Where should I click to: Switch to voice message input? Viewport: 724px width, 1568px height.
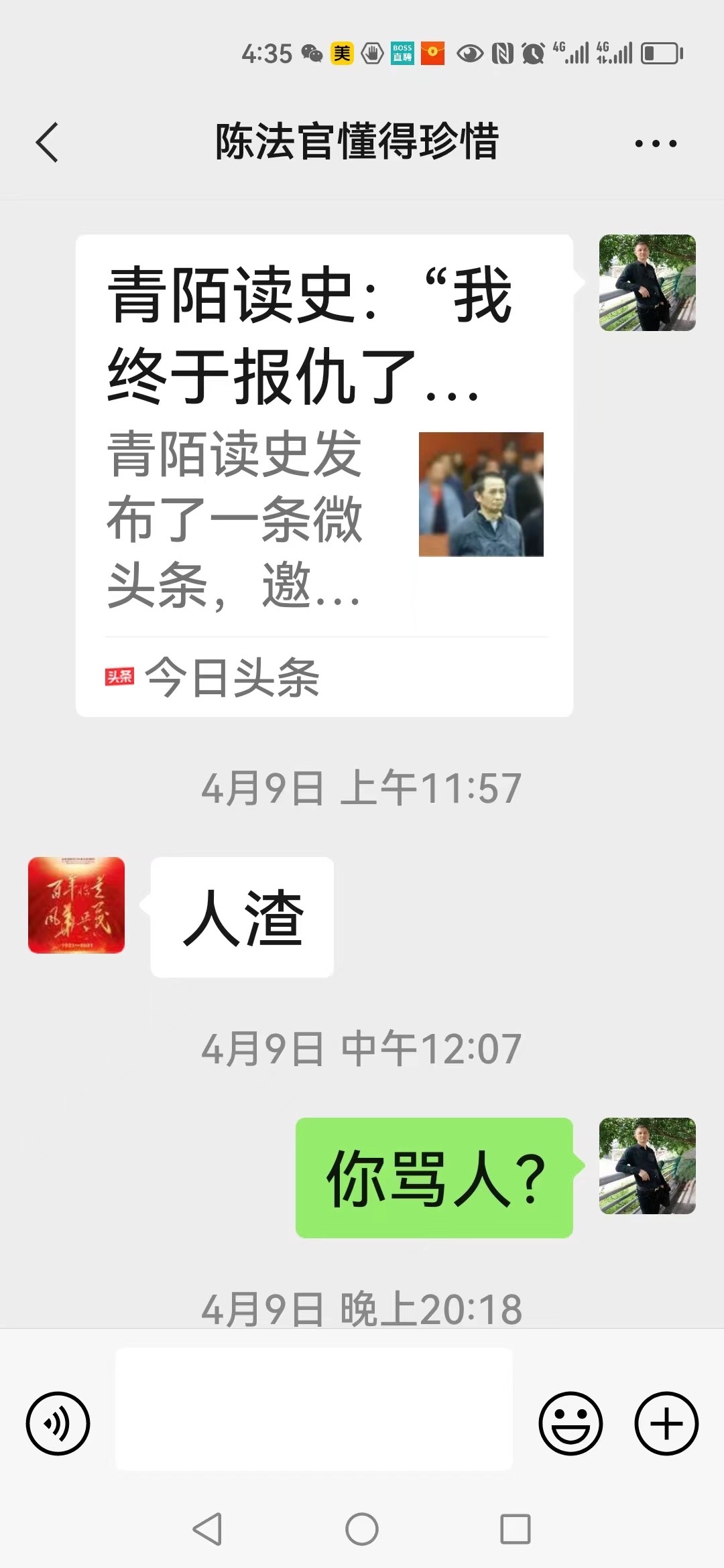click(x=58, y=1424)
